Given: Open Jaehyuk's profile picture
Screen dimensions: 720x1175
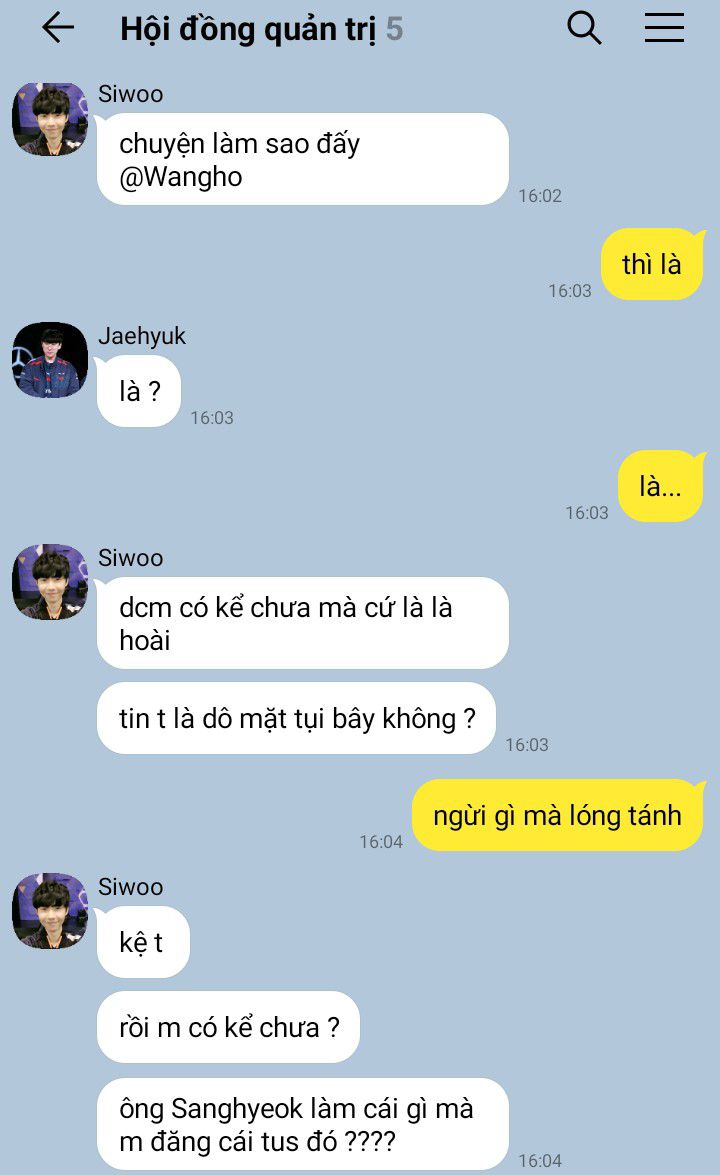Looking at the screenshot, I should point(50,360).
